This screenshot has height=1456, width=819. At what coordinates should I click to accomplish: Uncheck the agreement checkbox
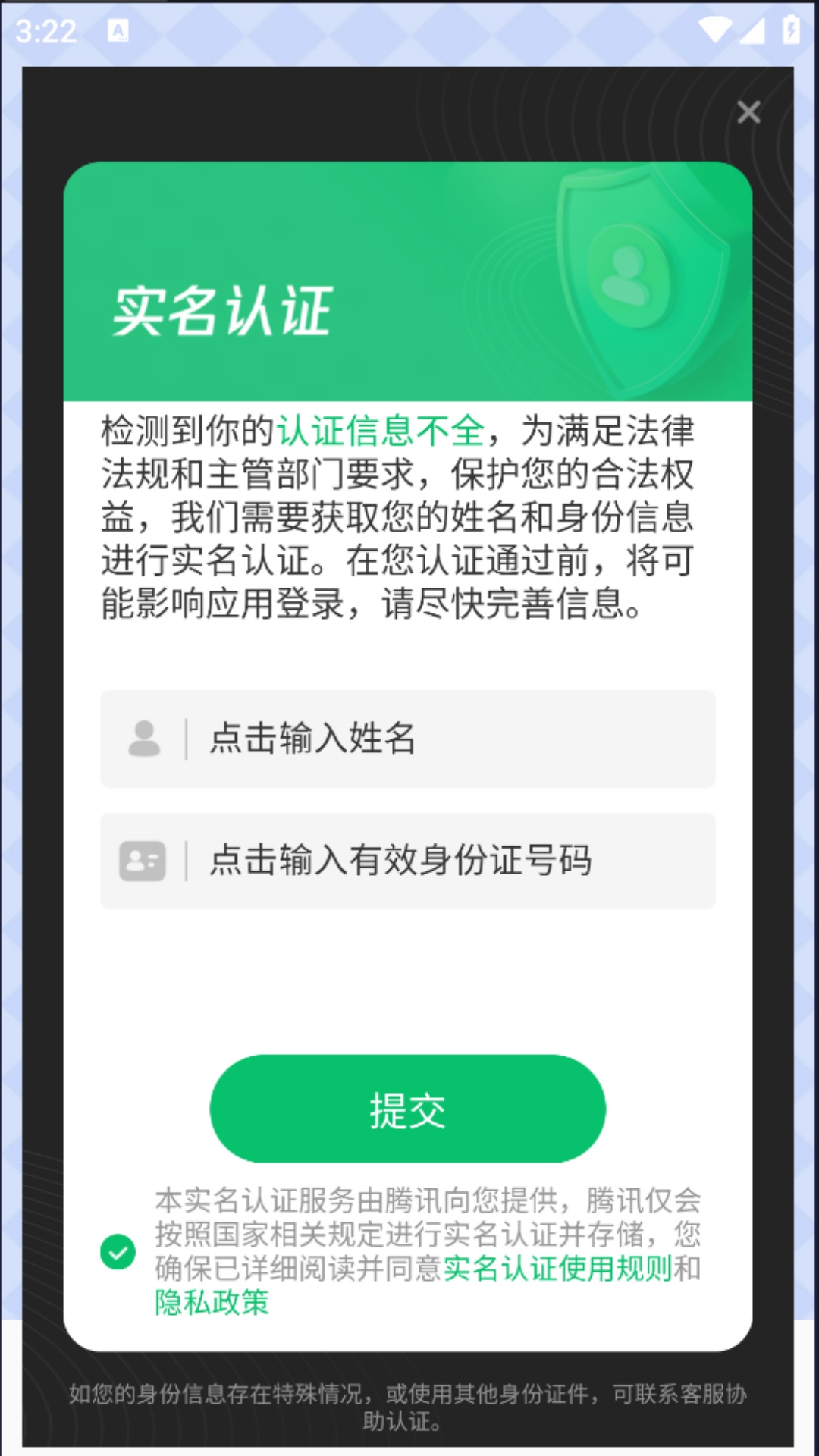[118, 1252]
